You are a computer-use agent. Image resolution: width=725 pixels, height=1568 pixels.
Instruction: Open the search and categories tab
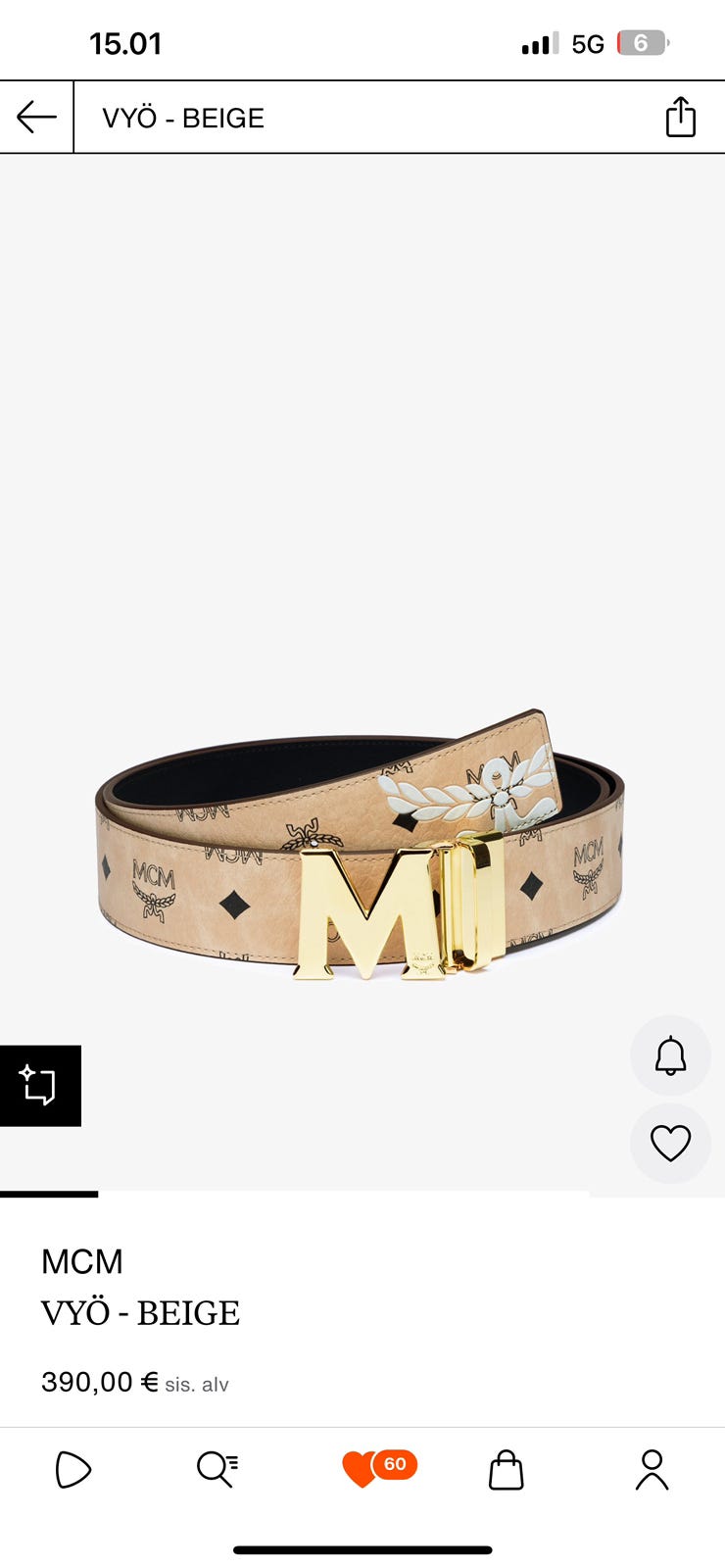[x=217, y=1470]
